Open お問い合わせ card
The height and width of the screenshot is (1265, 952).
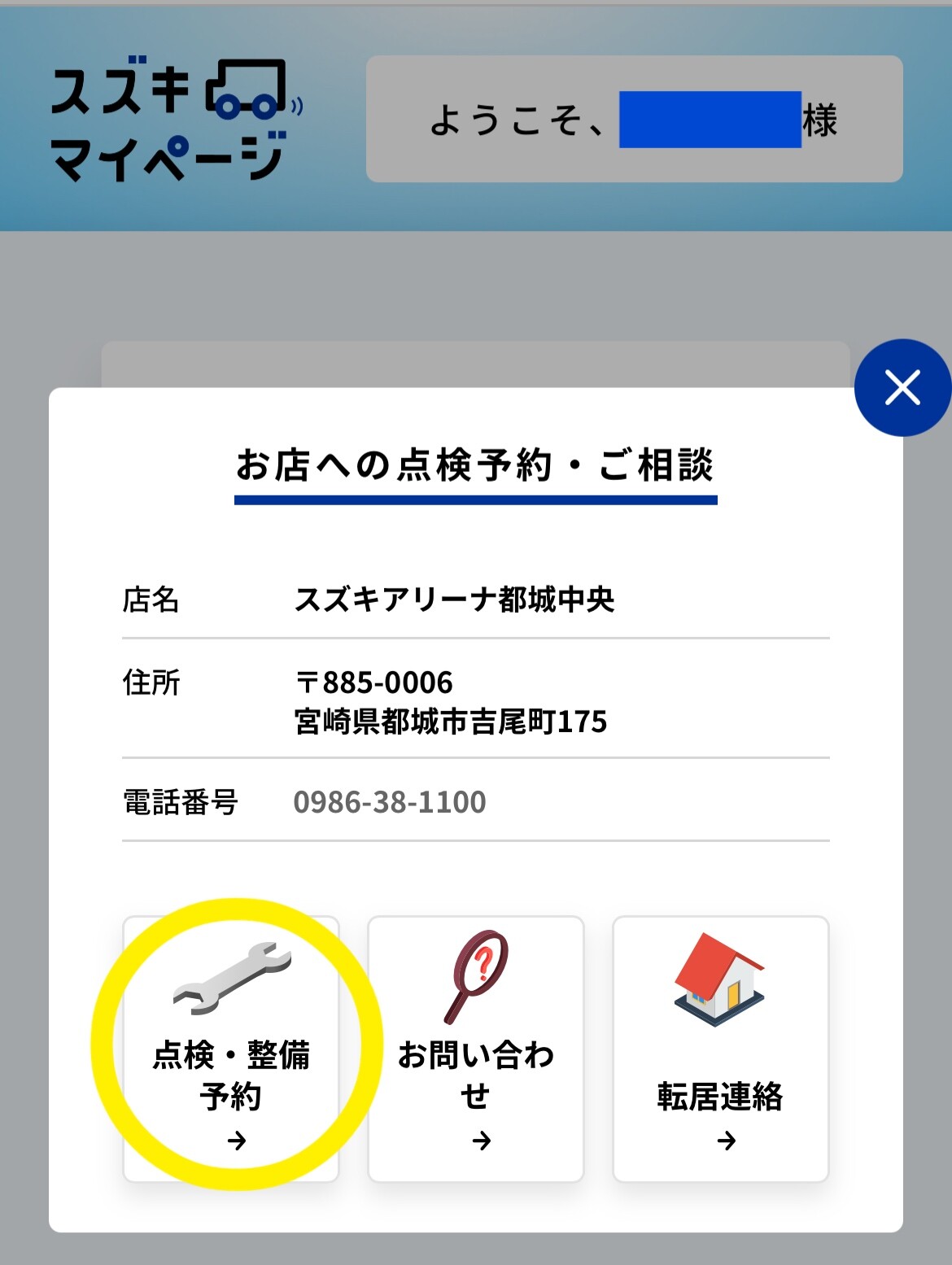tap(476, 1049)
